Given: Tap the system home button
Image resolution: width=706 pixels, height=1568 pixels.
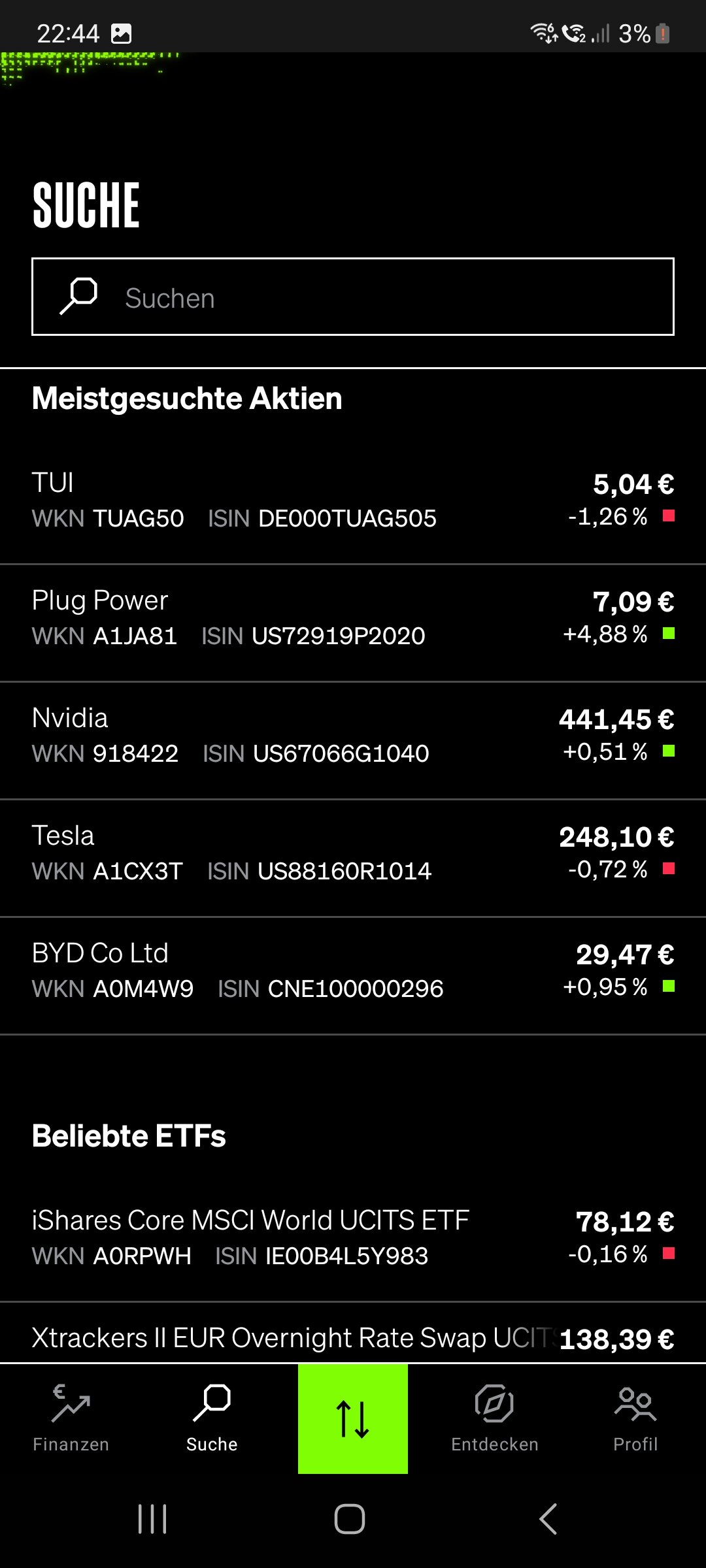Looking at the screenshot, I should (350, 1518).
